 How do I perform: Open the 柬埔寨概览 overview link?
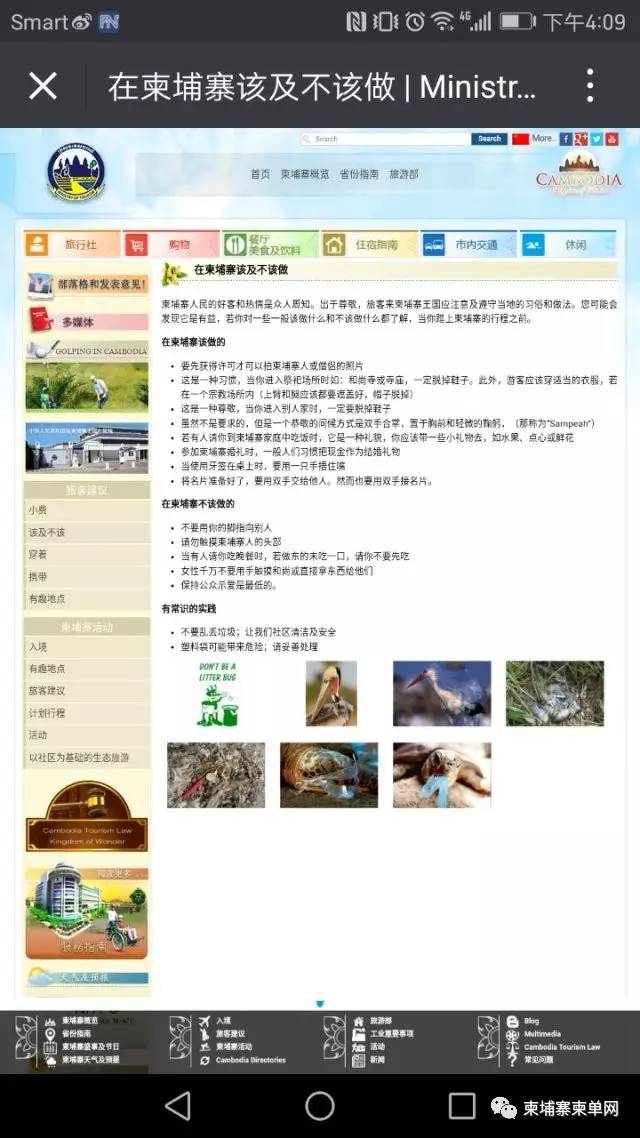304,174
